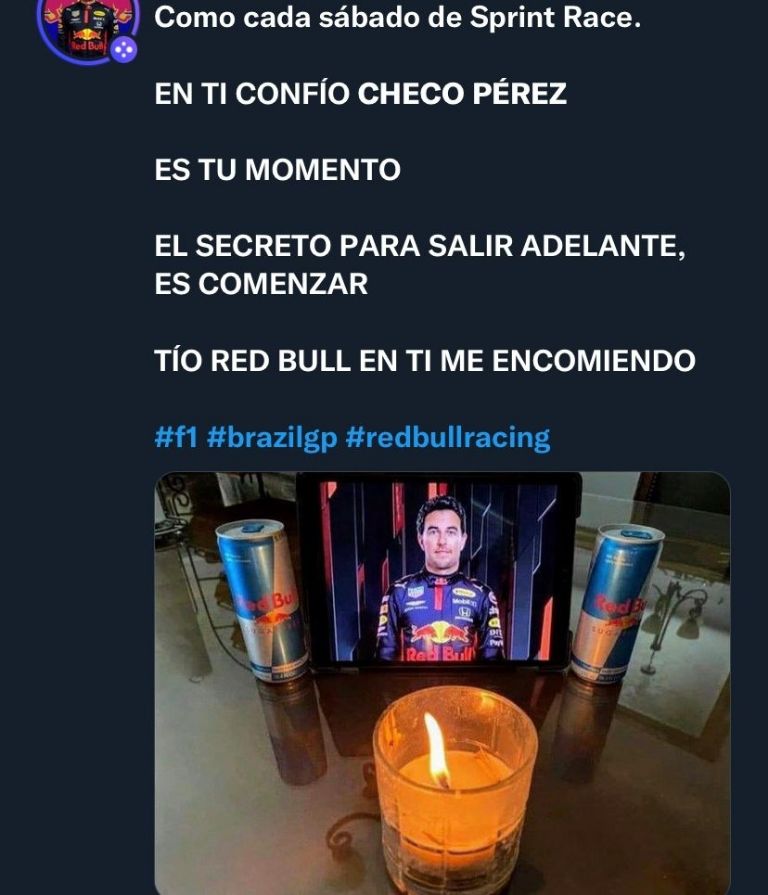View the attached candle and Red Bull photo
The image size is (768, 895).
tap(442, 682)
